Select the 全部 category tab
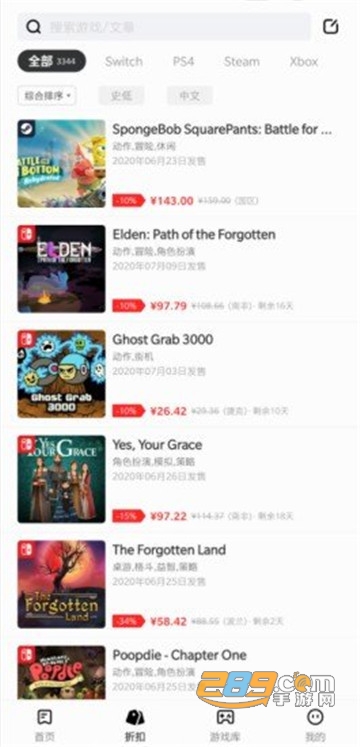This screenshot has height=747, width=360. click(x=52, y=61)
